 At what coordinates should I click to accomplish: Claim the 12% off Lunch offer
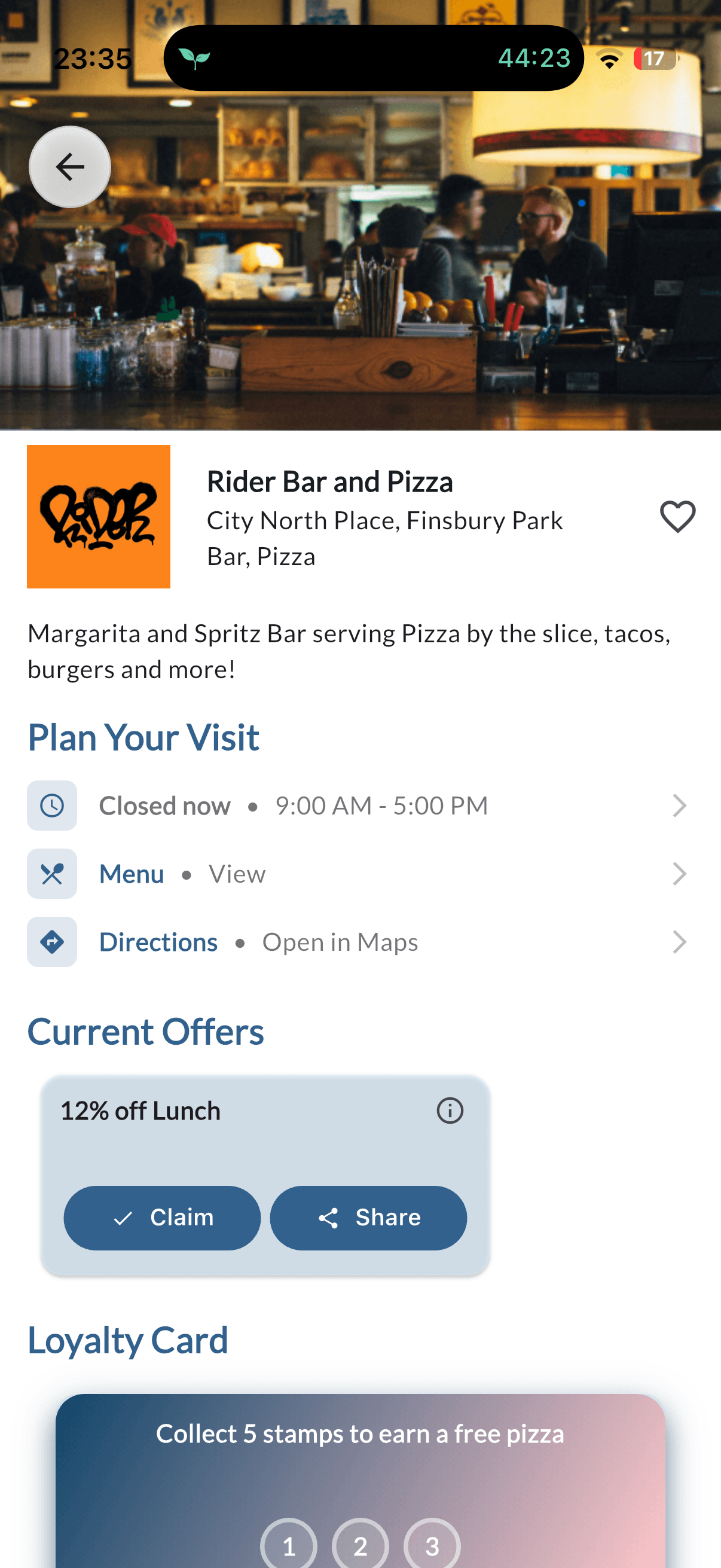pos(163,1218)
